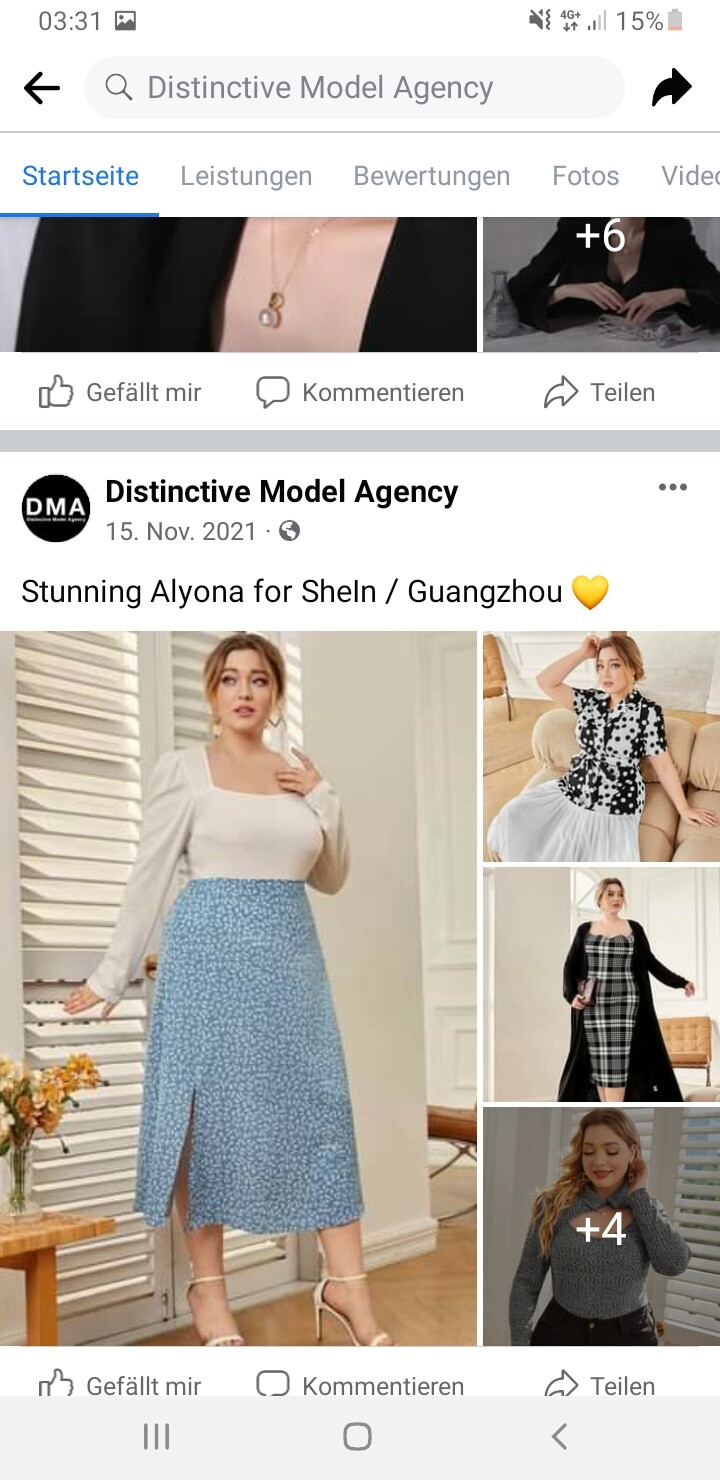Open the Bewertungen tab
720x1480 pixels.
pyautogui.click(x=432, y=176)
